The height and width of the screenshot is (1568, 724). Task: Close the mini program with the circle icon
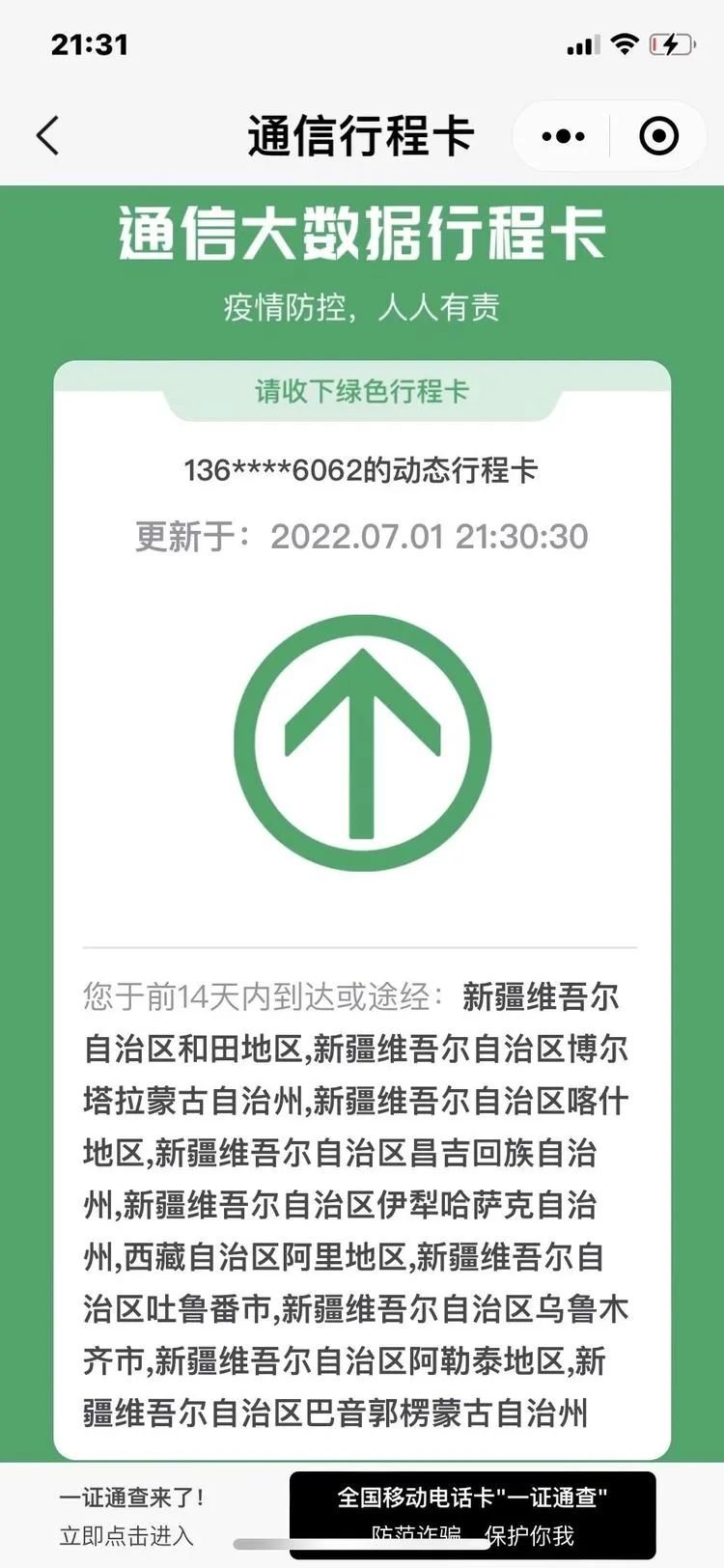pos(659,136)
